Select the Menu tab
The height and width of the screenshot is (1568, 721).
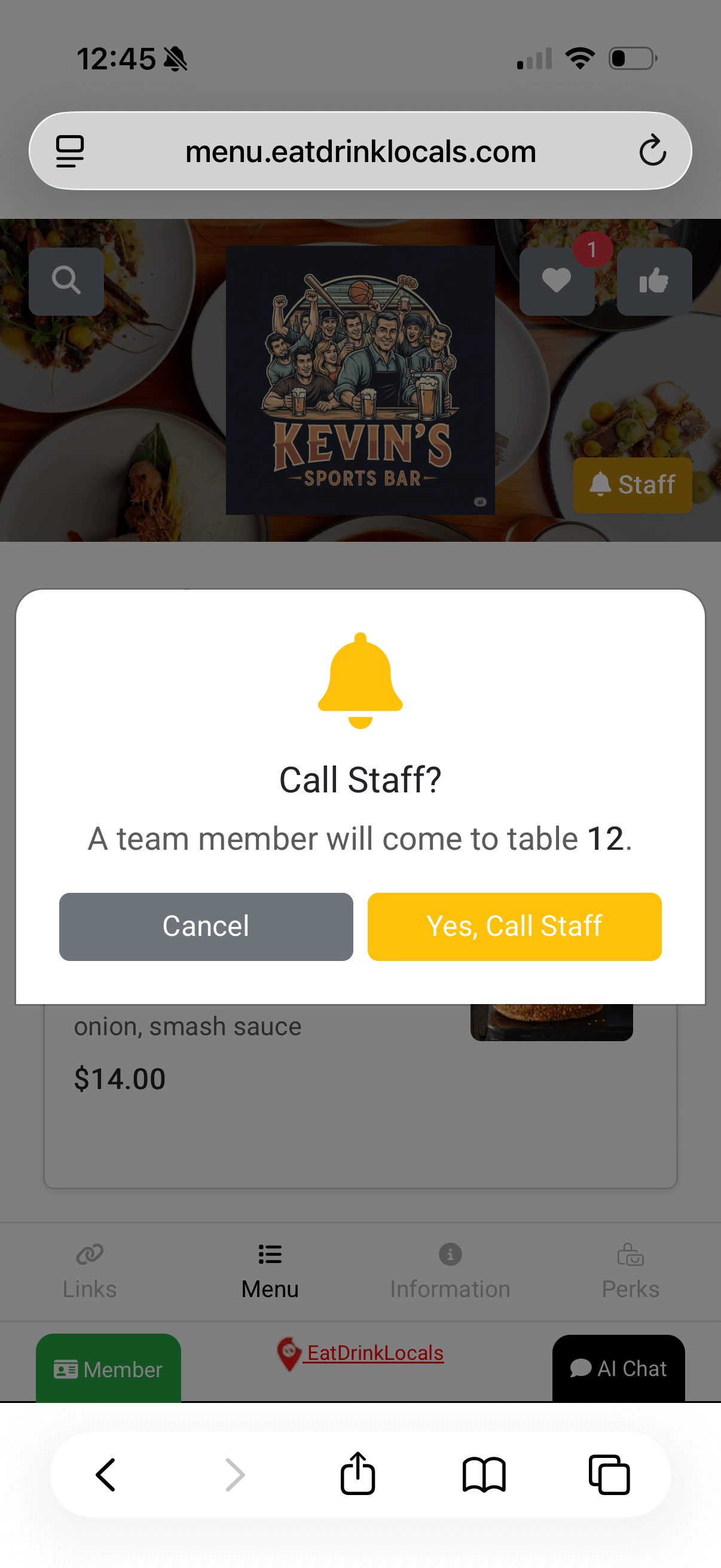[270, 1272]
